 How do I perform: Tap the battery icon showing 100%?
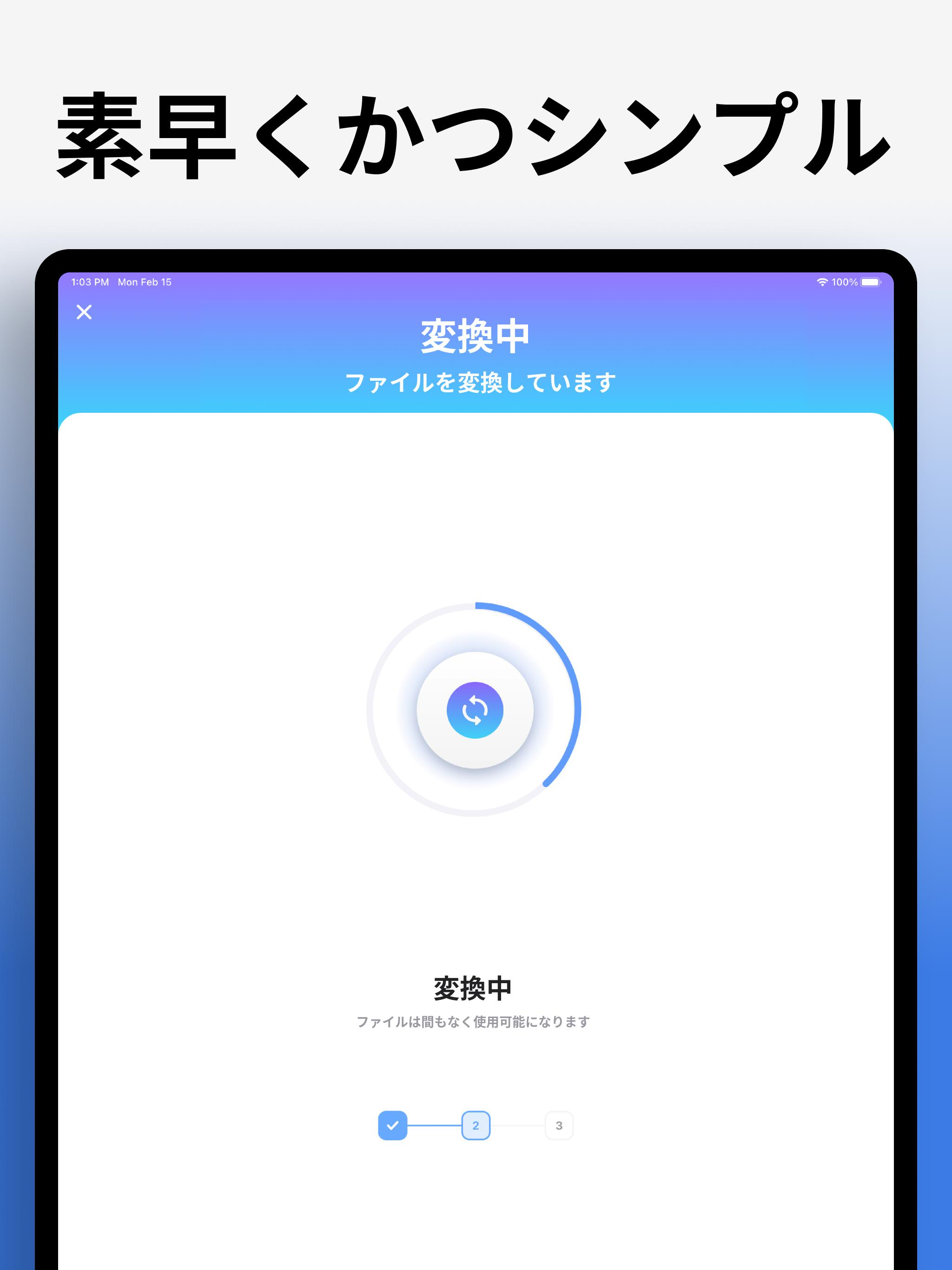871,282
